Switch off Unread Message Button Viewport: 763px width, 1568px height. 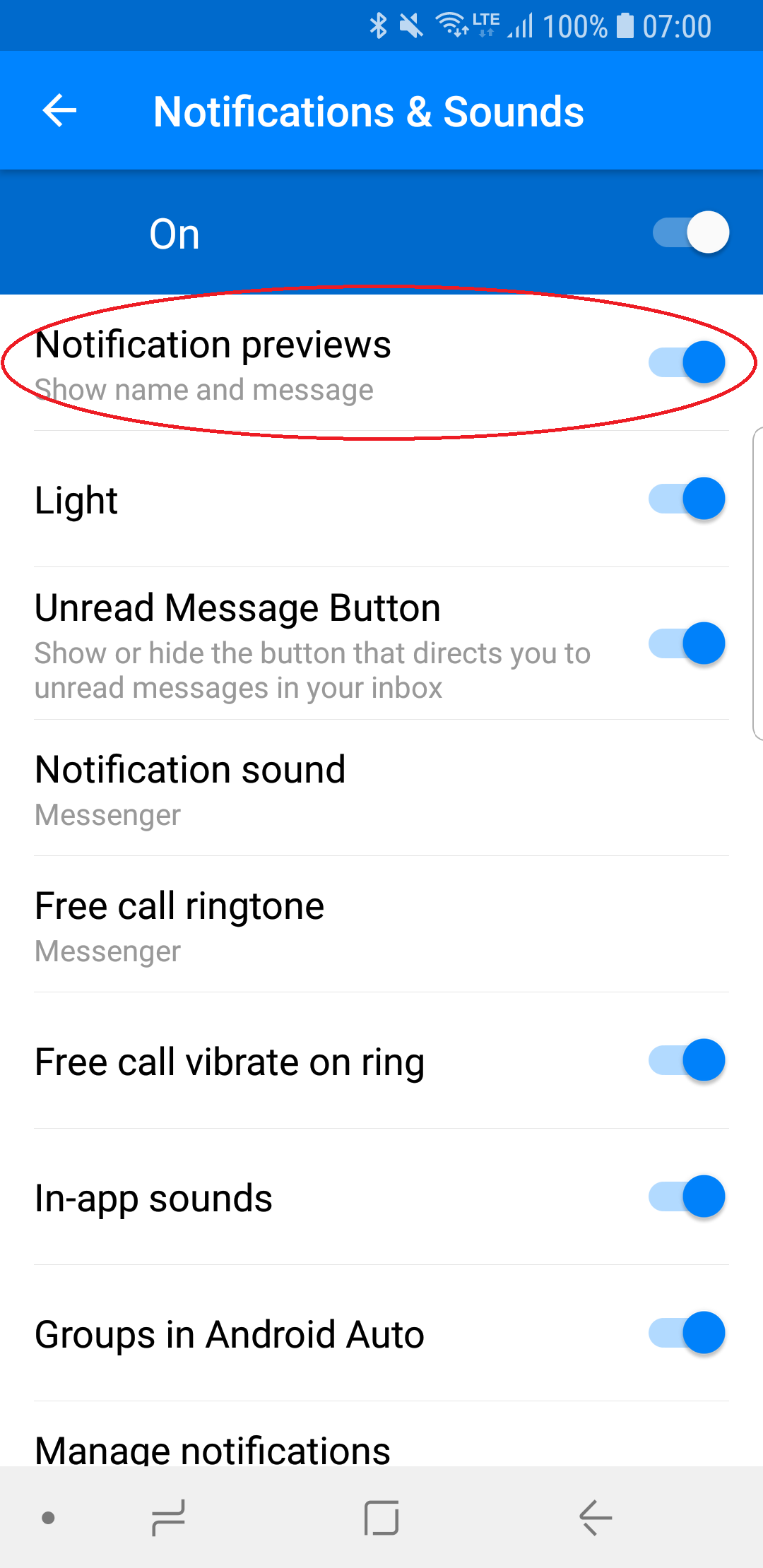click(x=687, y=643)
